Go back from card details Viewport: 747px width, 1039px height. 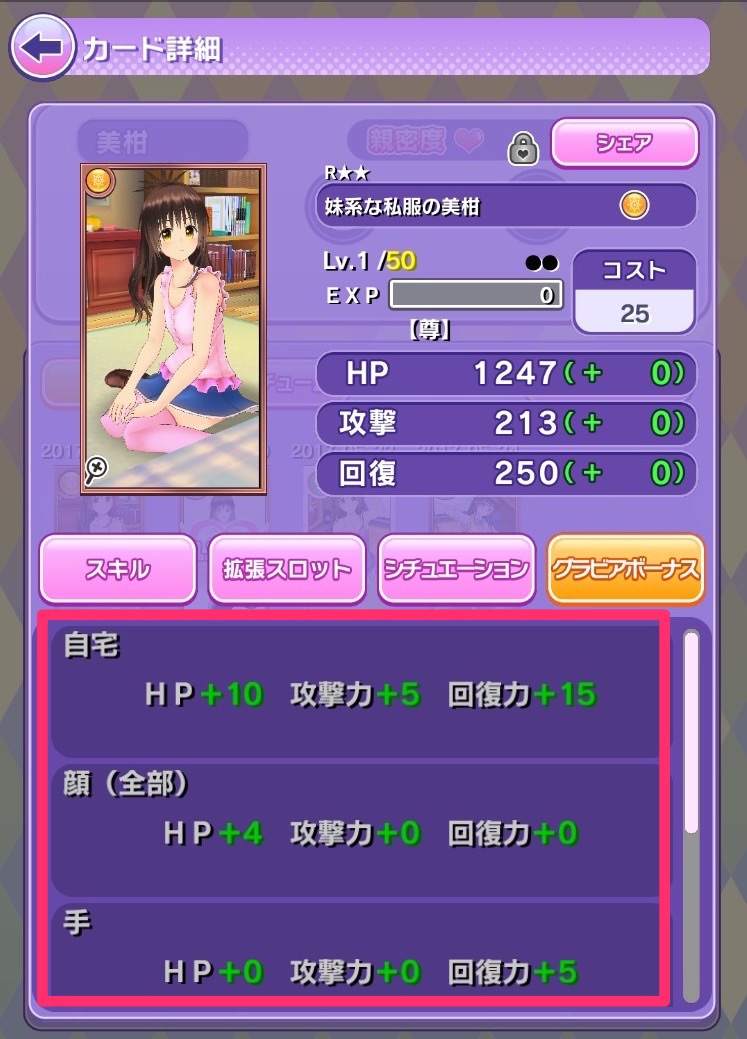coord(42,47)
